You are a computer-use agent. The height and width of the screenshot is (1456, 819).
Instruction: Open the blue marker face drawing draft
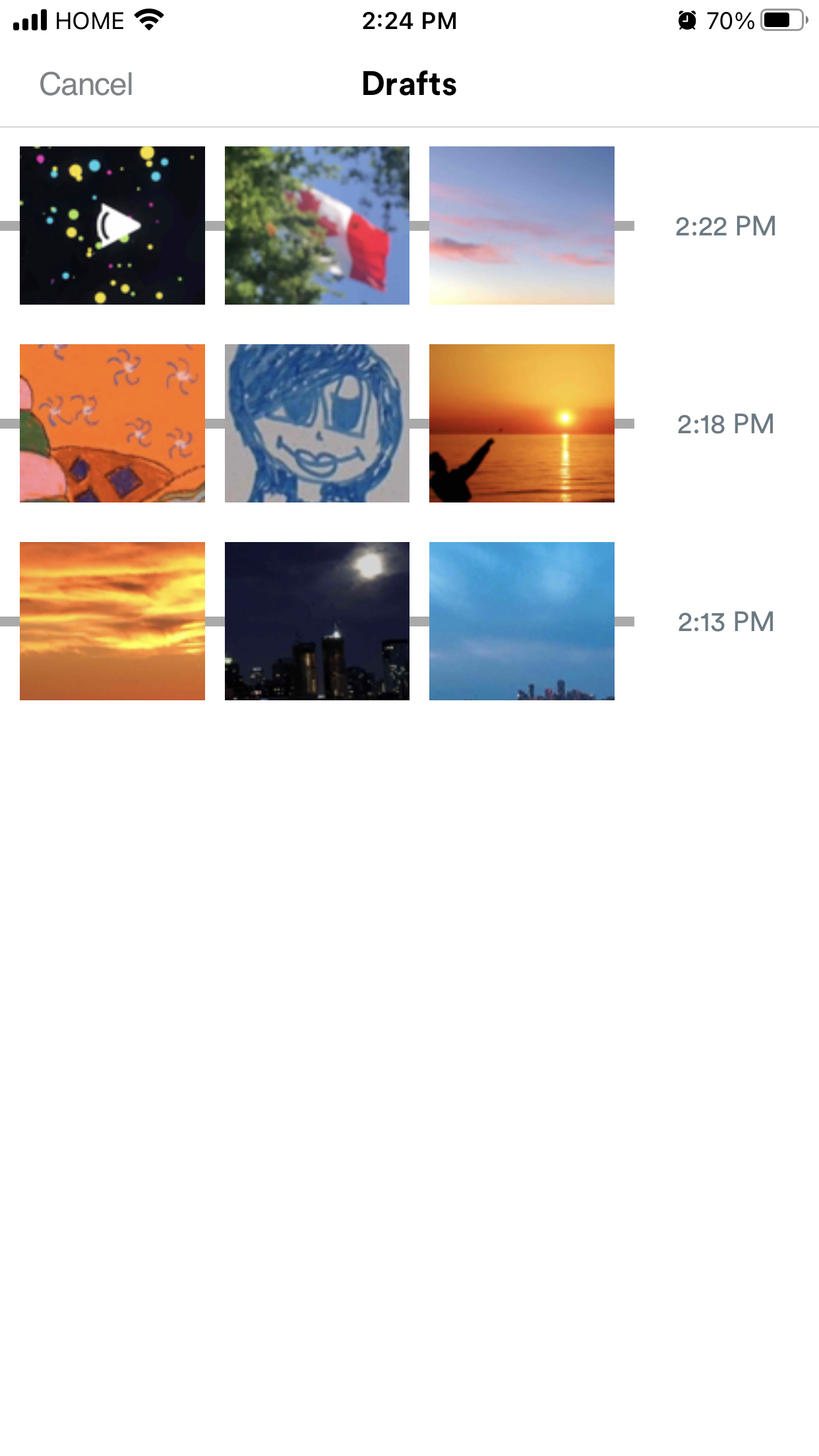pos(317,423)
